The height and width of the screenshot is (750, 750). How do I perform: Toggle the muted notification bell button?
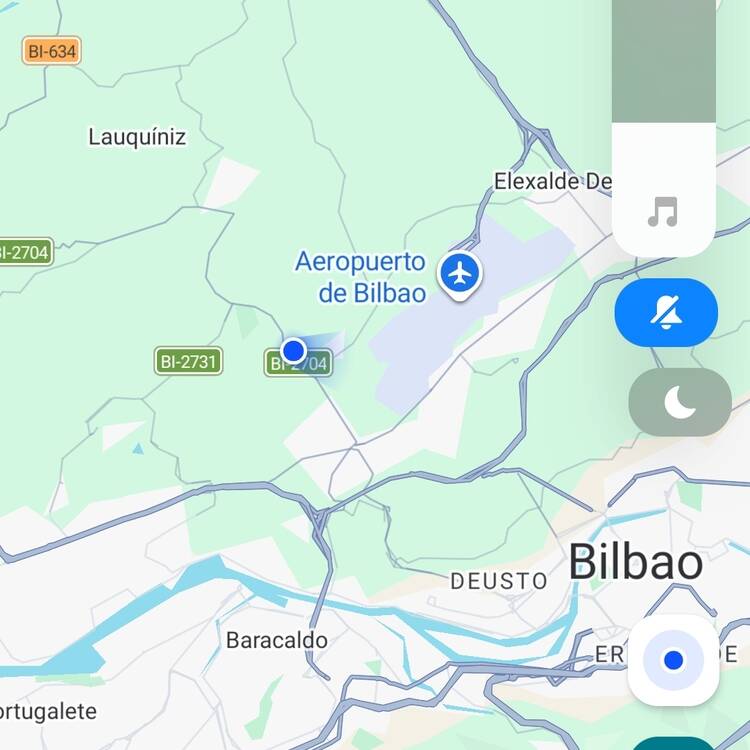tap(666, 313)
